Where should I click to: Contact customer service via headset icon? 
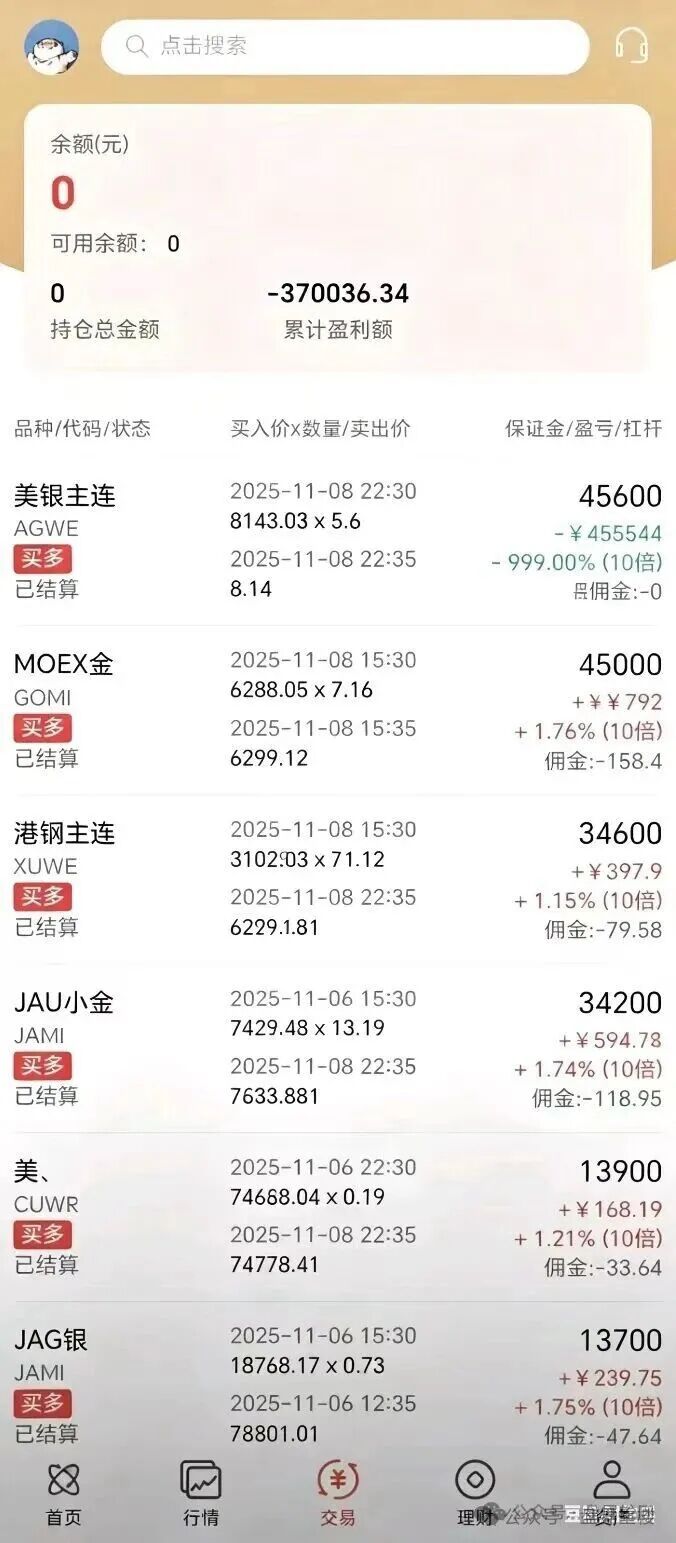pos(631,46)
